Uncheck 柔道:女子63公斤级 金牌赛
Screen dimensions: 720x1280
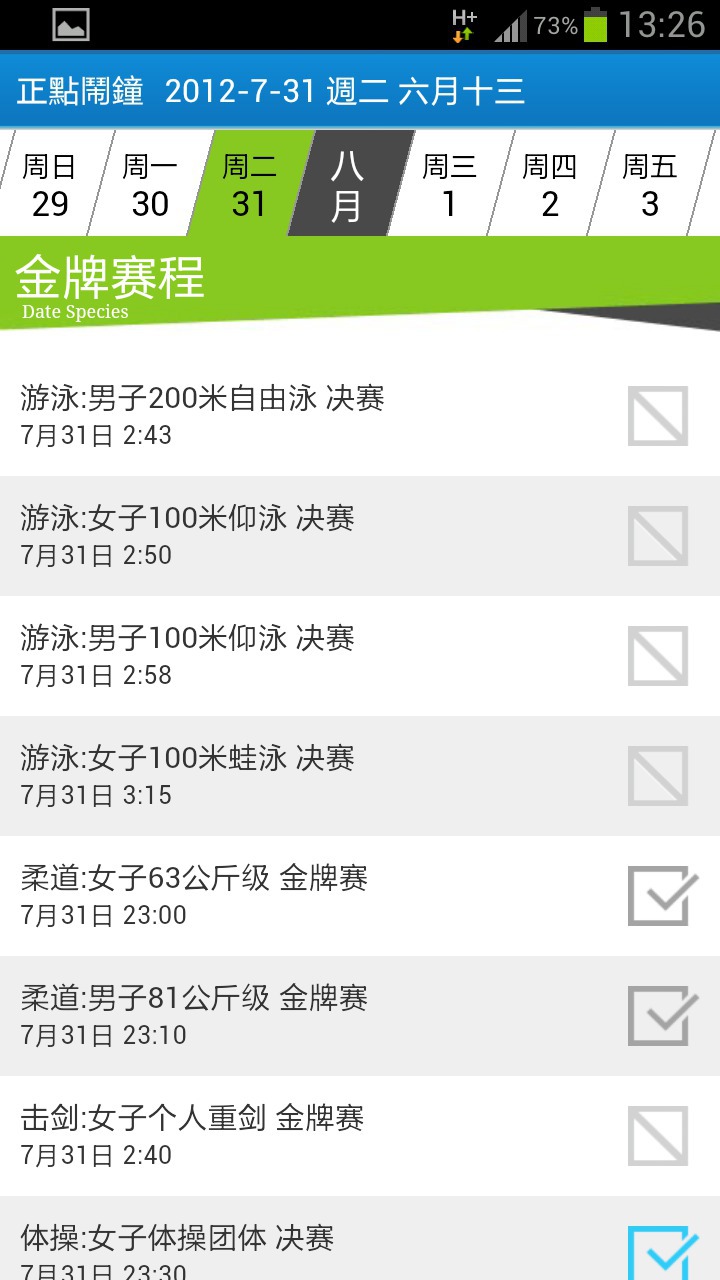click(x=660, y=895)
